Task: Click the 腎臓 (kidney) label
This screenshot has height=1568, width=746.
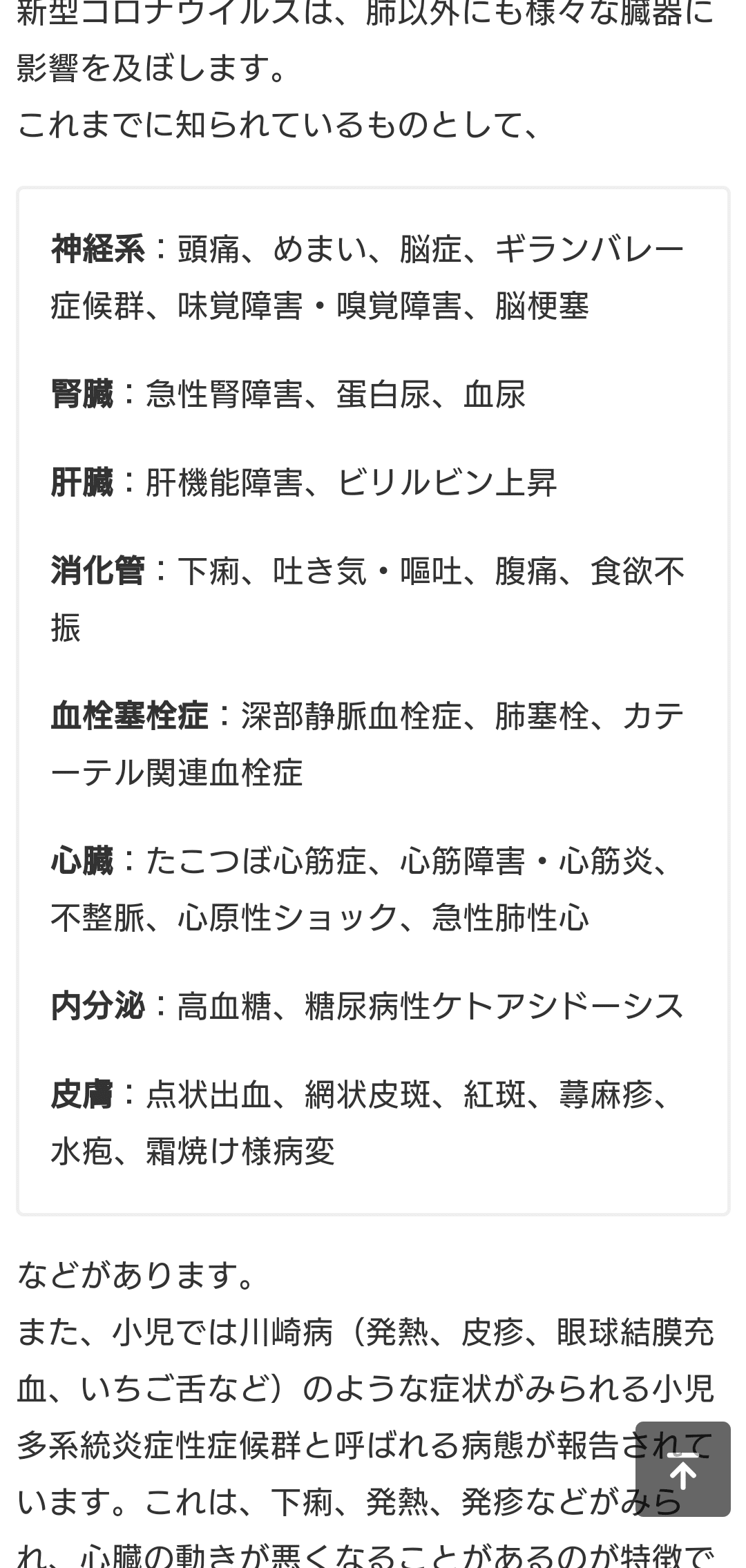Action: 81,394
